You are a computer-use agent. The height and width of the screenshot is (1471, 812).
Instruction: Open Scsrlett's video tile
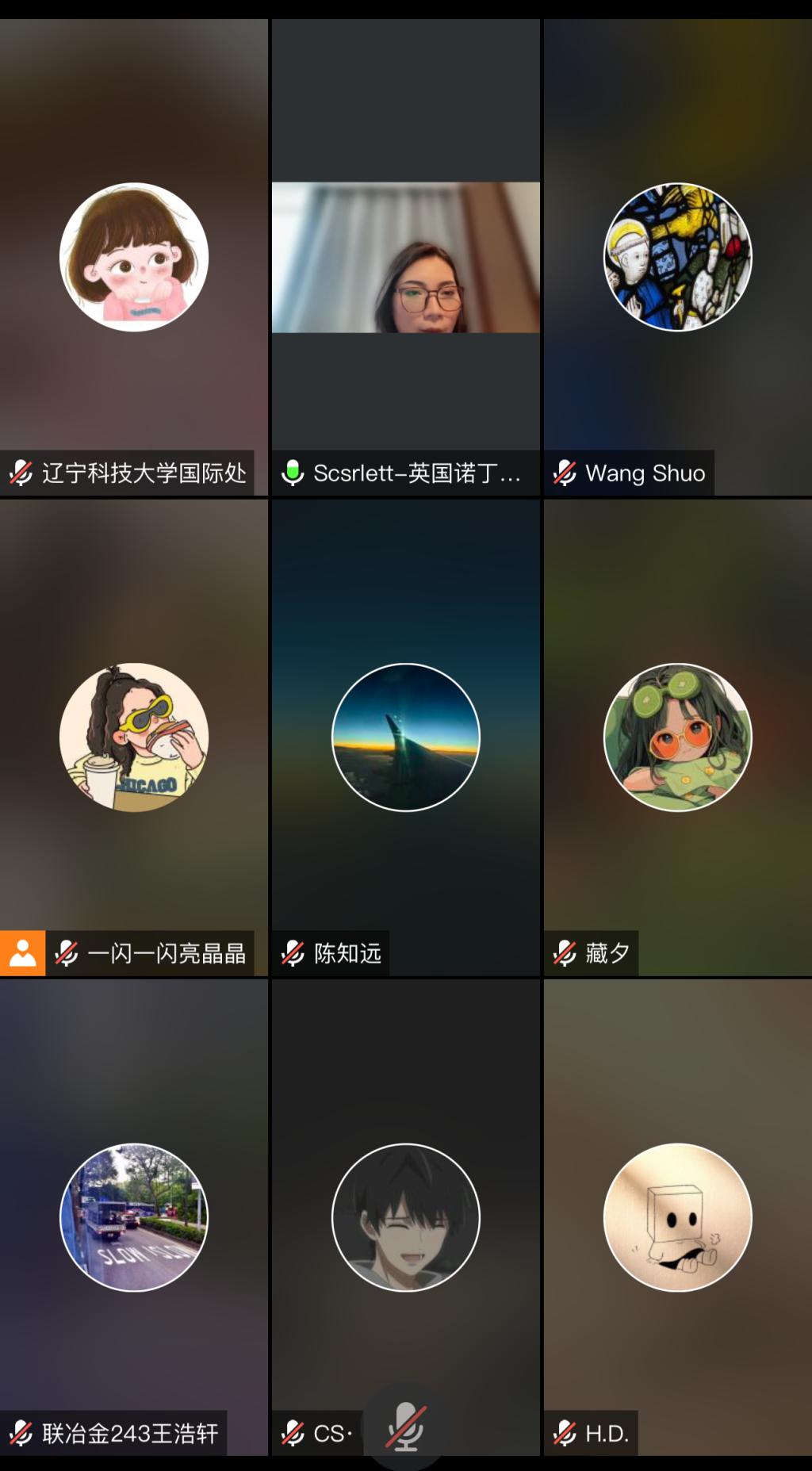pos(405,258)
